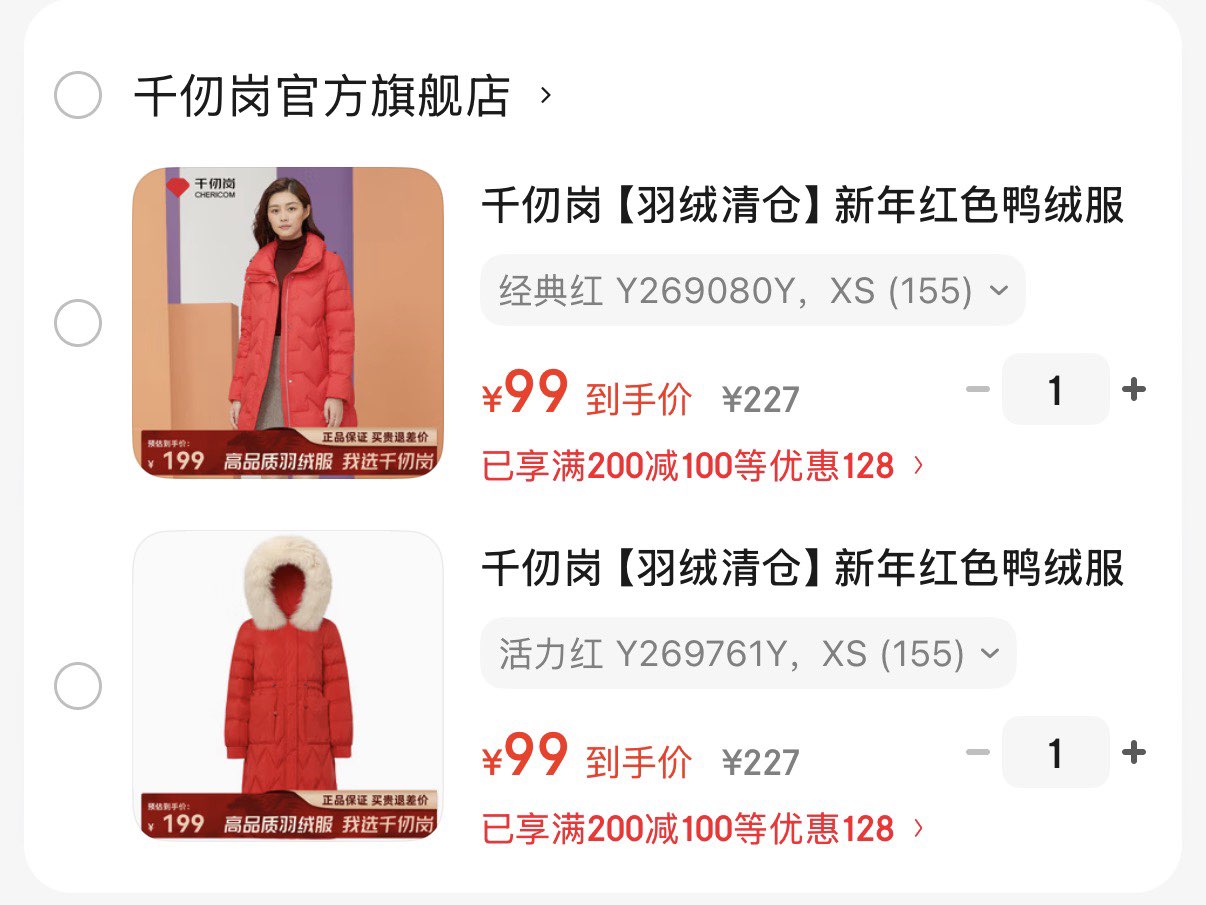Select all items from 千仞岗官方旗舰店
1206x905 pixels.
(77, 96)
